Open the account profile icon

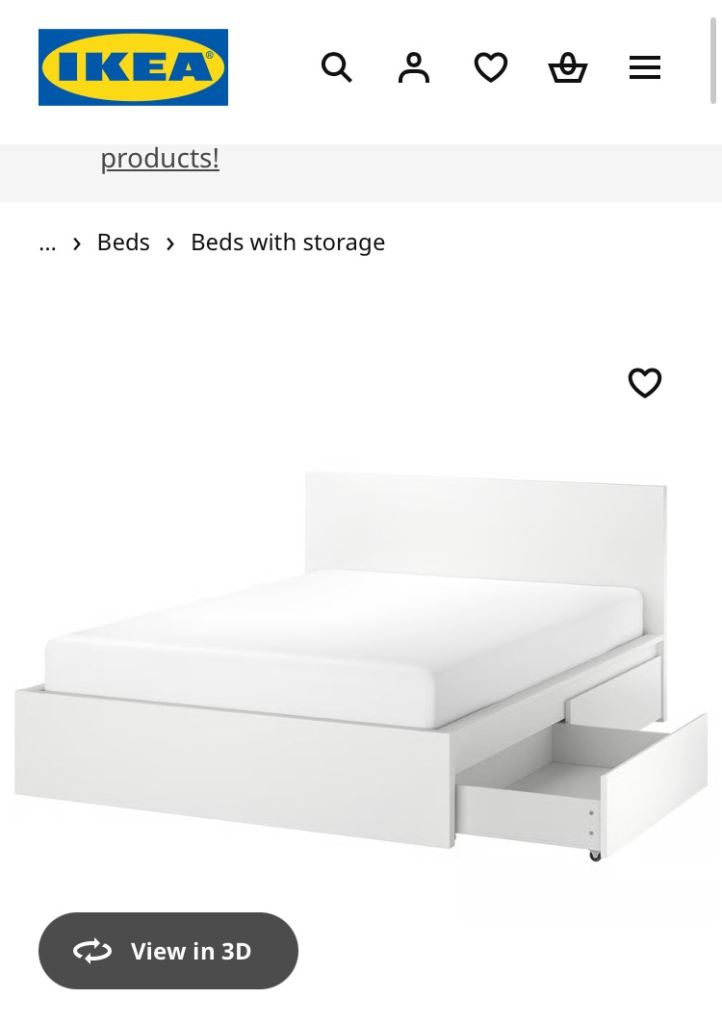(x=413, y=68)
